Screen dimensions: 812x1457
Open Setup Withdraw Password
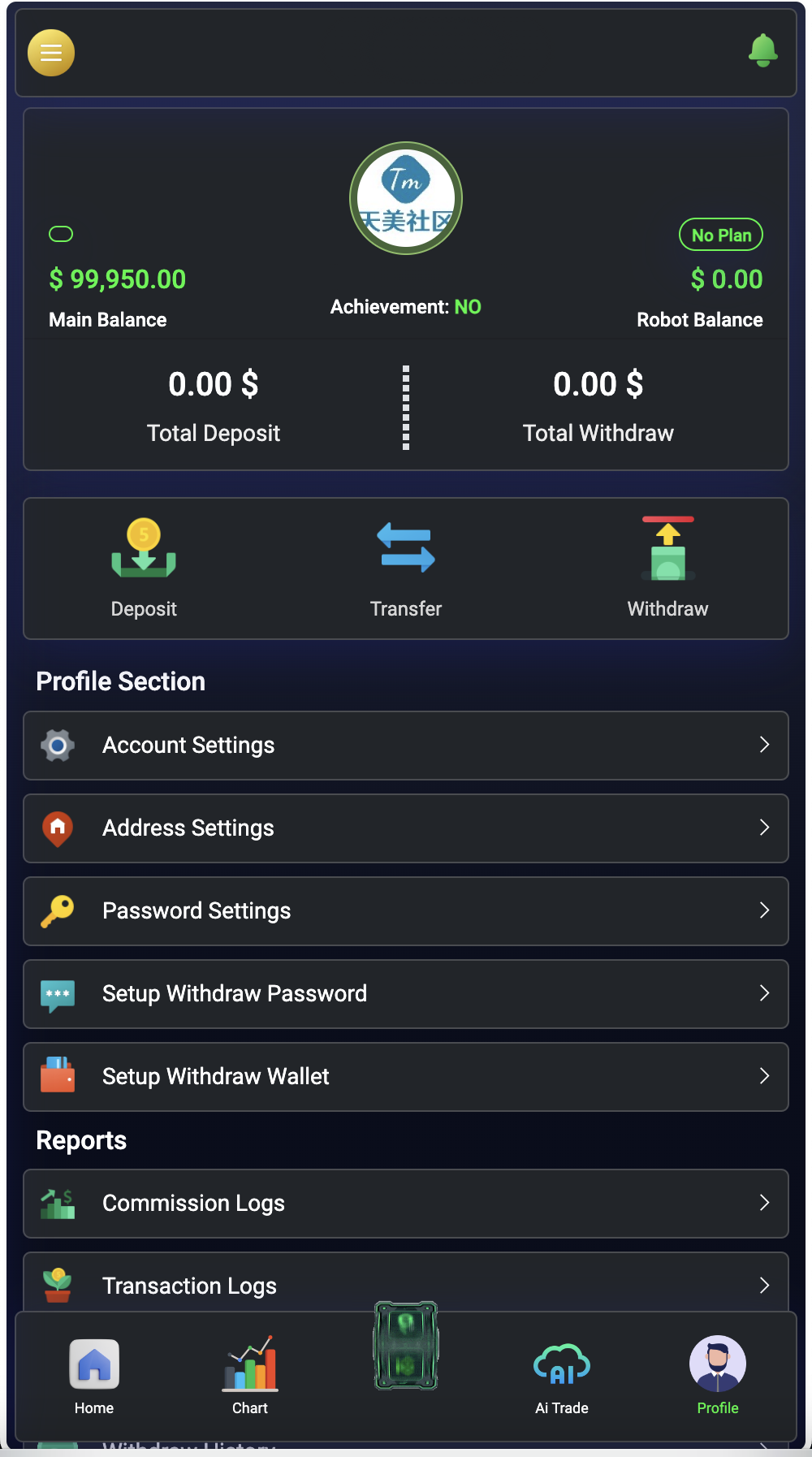point(406,993)
